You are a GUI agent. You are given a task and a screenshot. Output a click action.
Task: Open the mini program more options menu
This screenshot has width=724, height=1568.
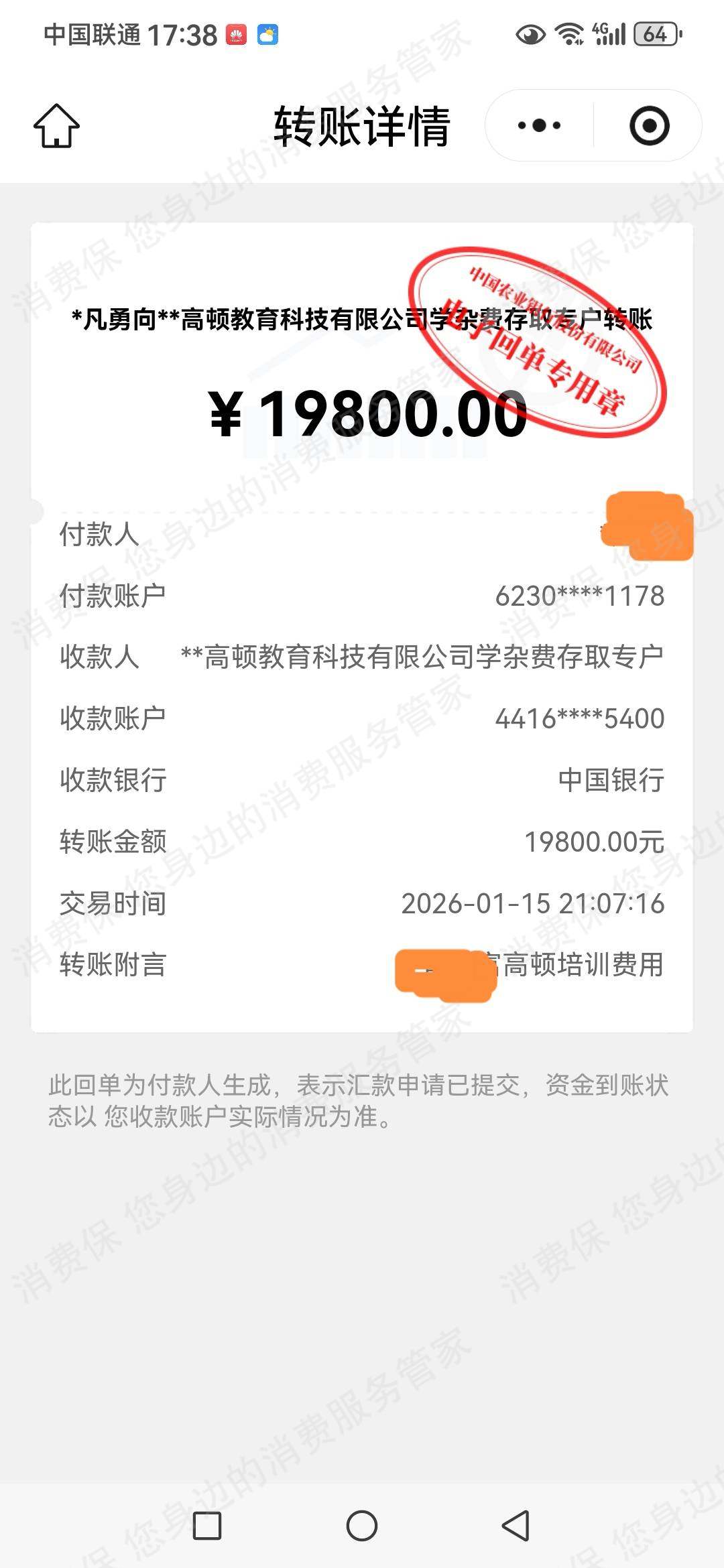click(x=540, y=125)
